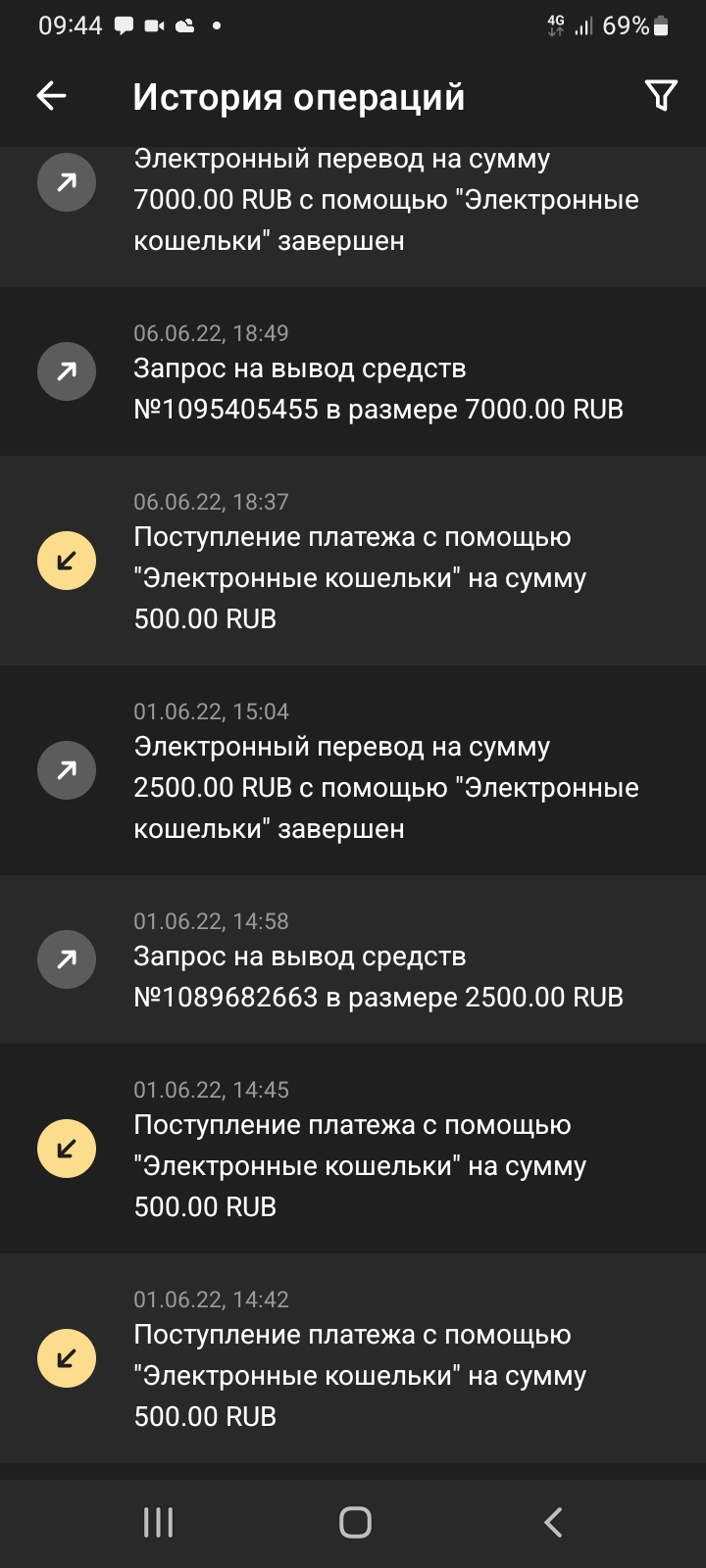The image size is (706, 1568).
Task: Open the recent apps overview
Action: tap(158, 1522)
